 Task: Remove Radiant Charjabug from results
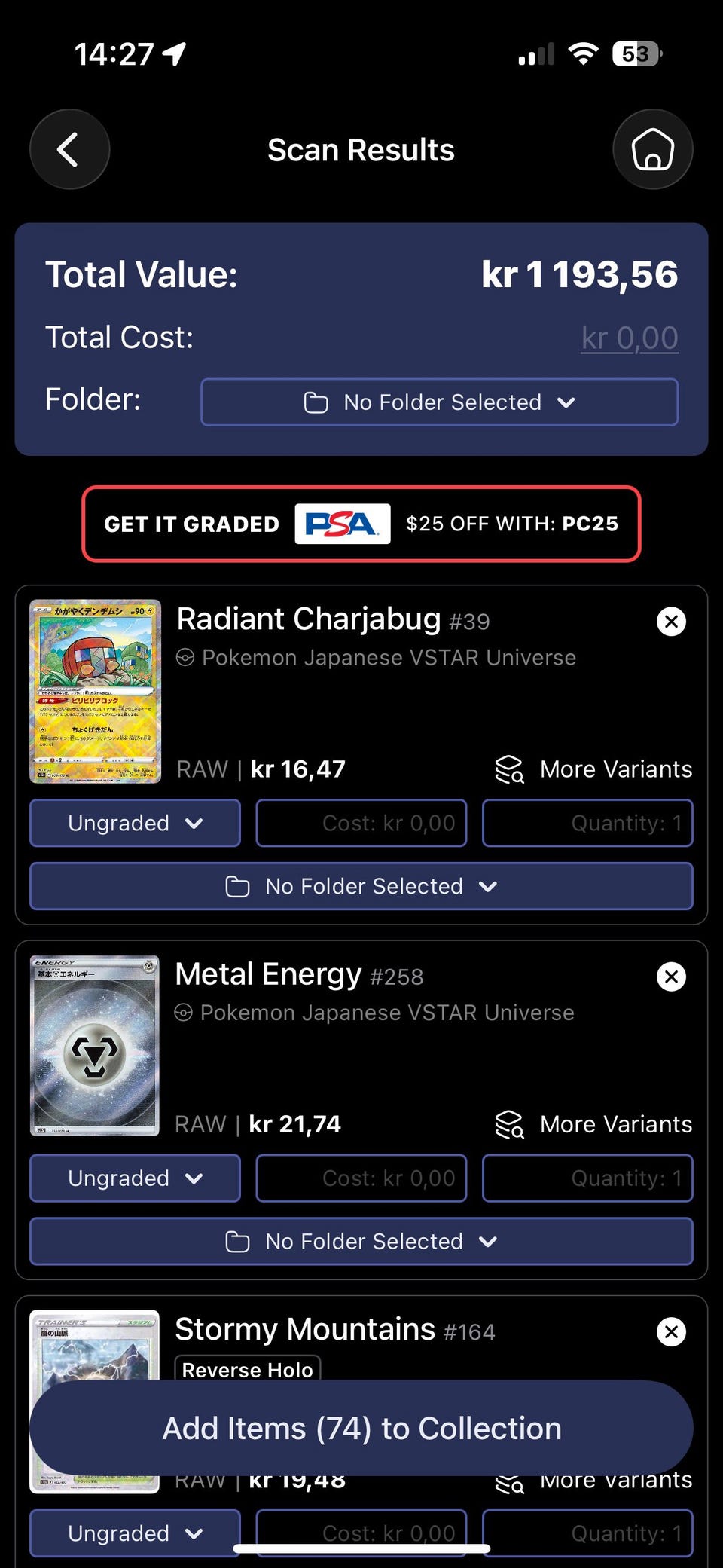[x=671, y=622]
